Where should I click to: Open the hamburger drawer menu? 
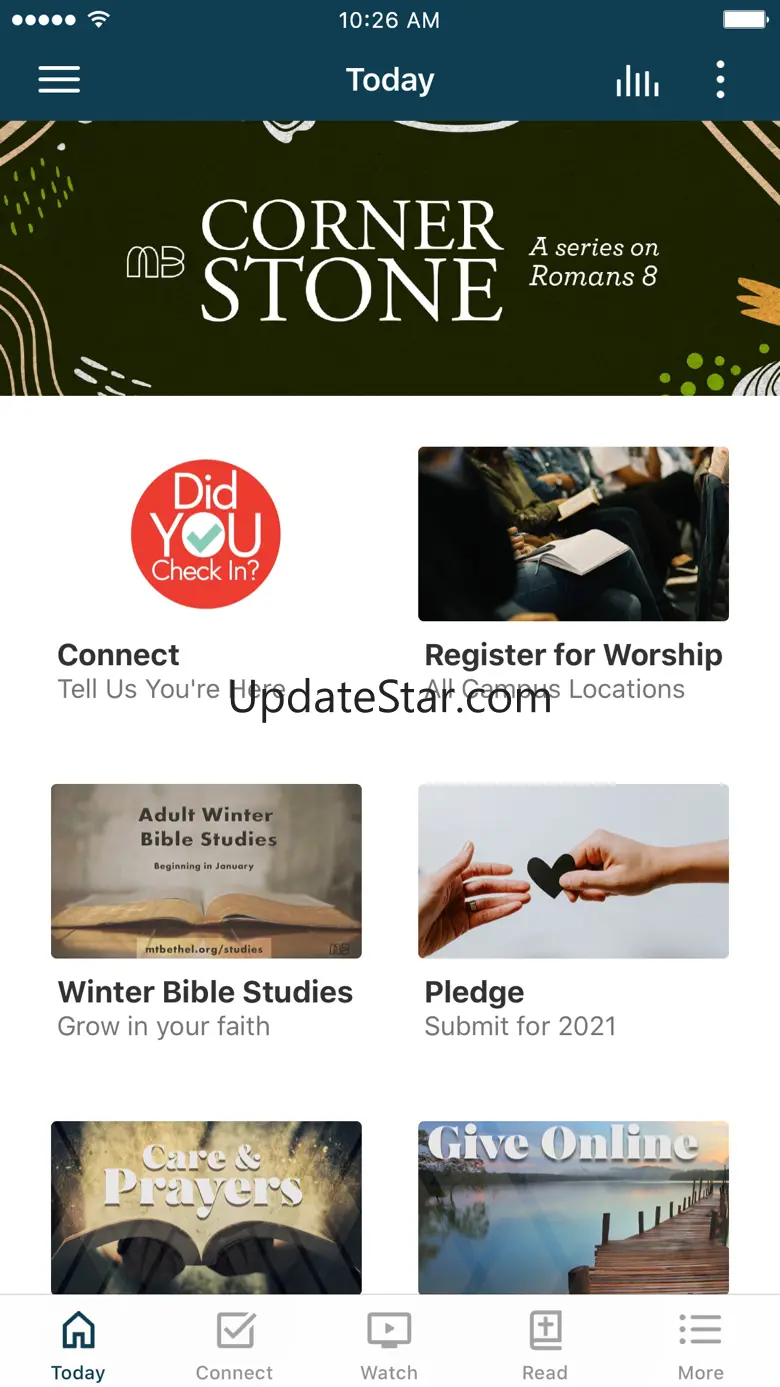(59, 80)
